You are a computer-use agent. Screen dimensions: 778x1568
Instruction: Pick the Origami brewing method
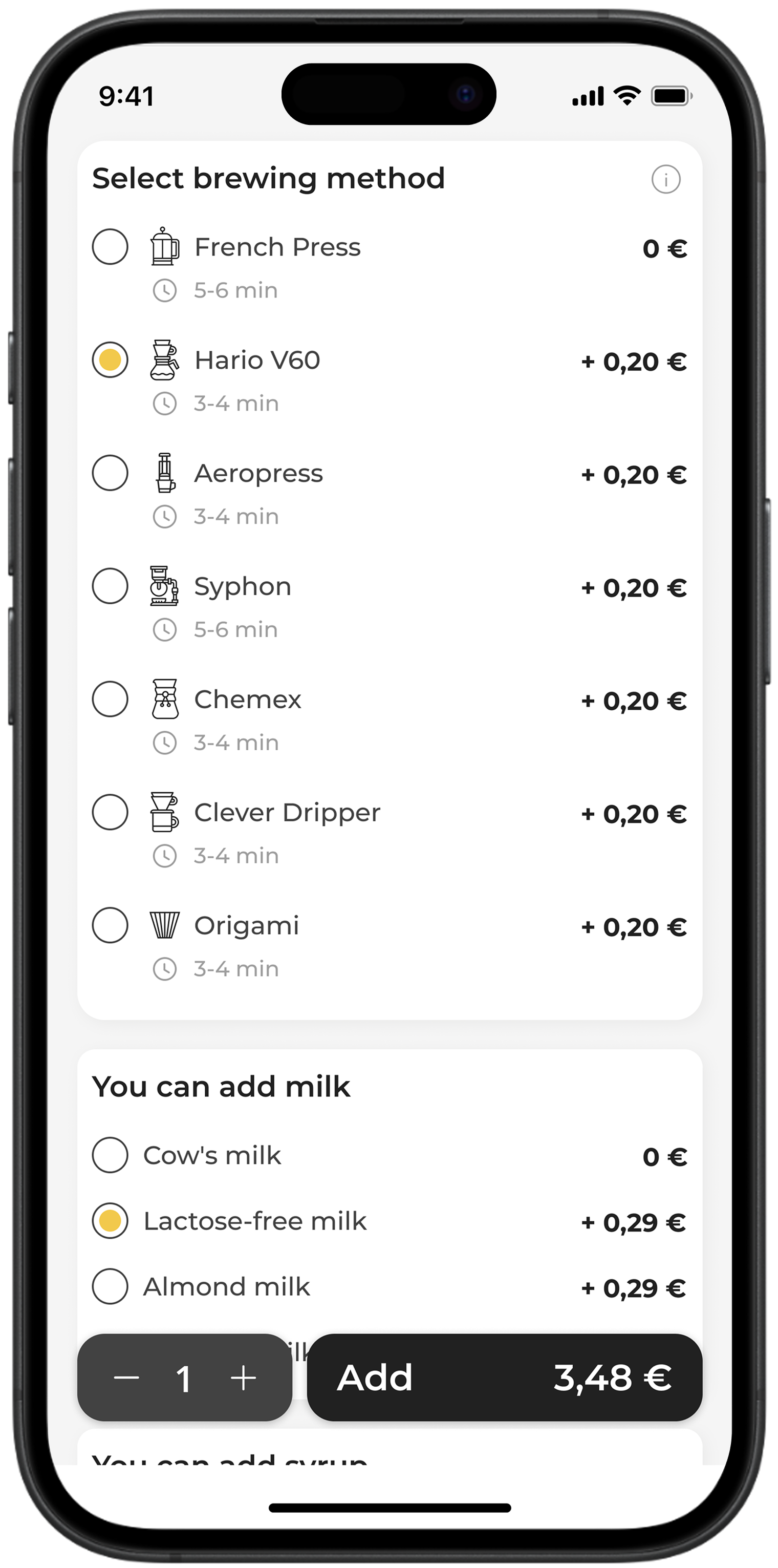110,925
